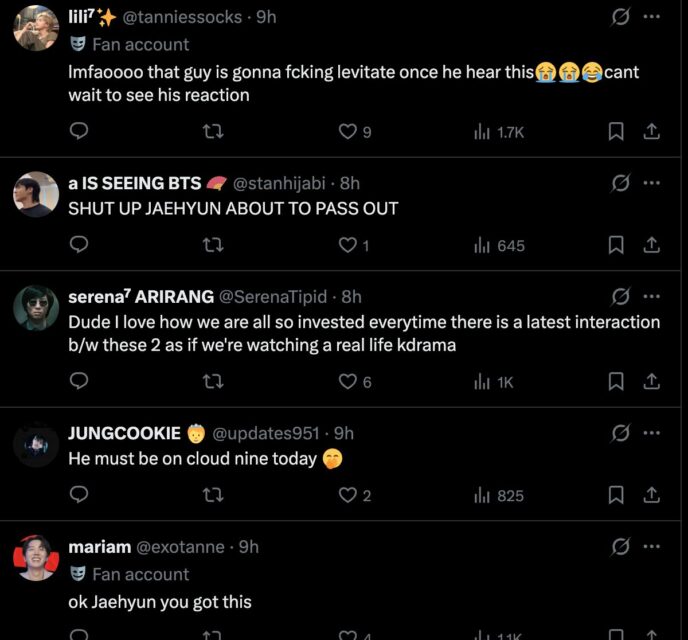Open Grok icon on SerenaTipid's tweet
This screenshot has width=688, height=640.
[620, 296]
